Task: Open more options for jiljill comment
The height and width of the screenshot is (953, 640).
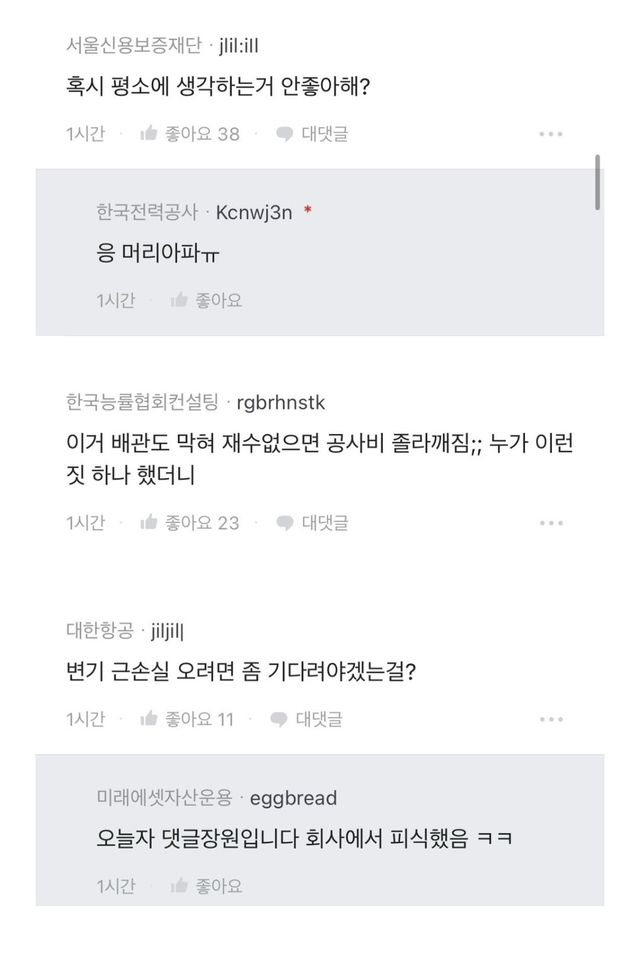Action: (x=551, y=718)
